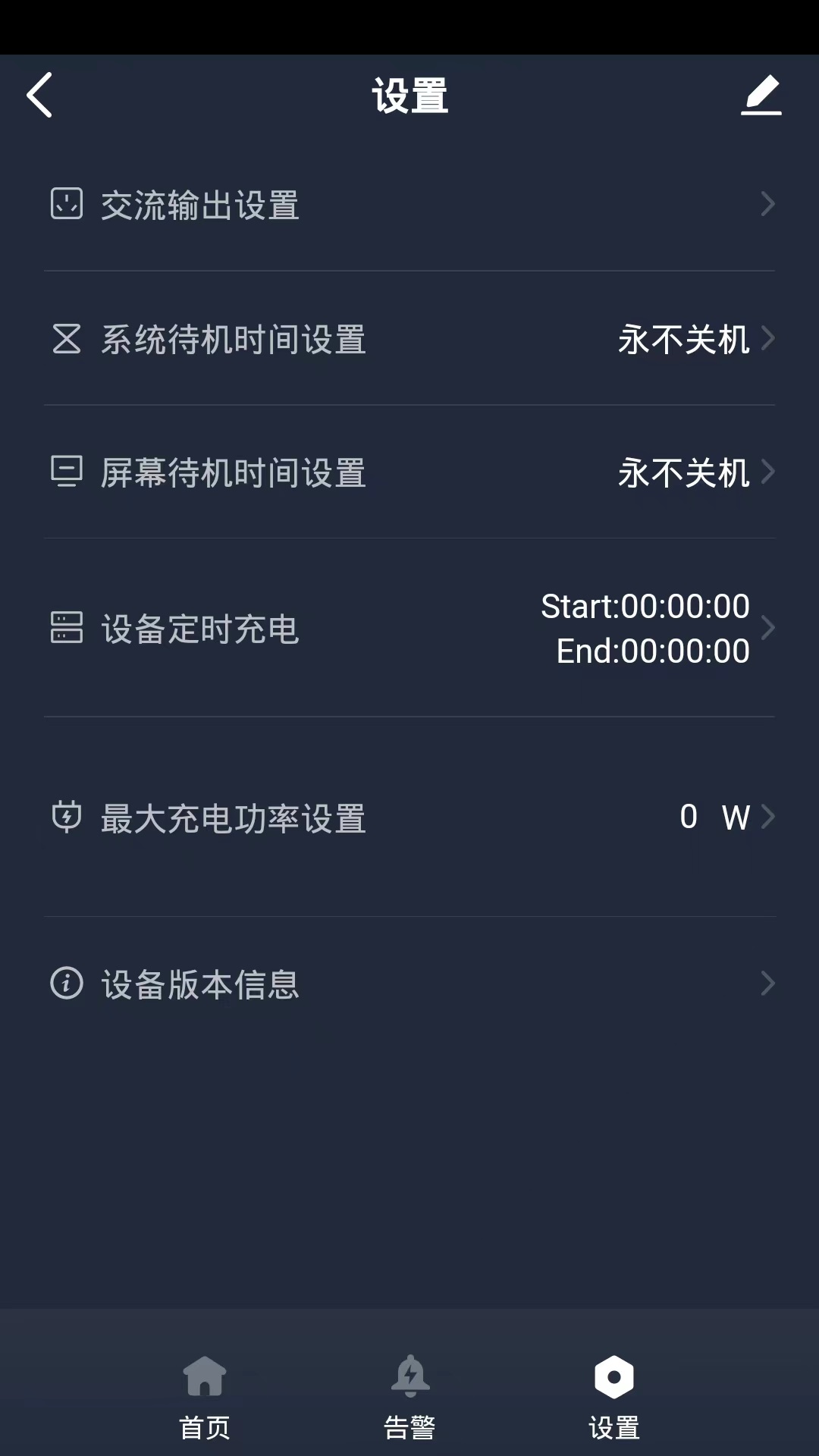Open 设备定时充电 schedule
Screen dimensions: 819x1456
(x=409, y=629)
